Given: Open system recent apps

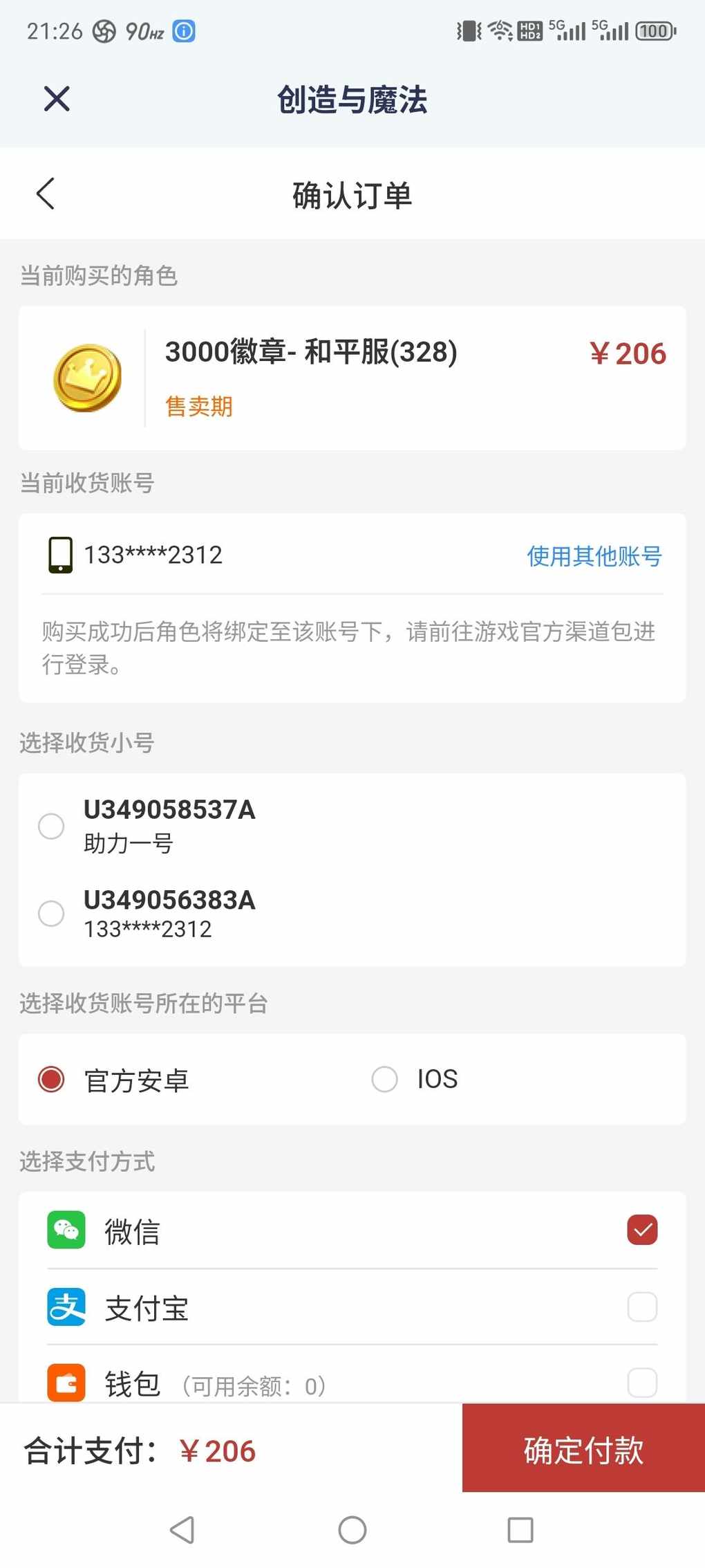Looking at the screenshot, I should click(x=520, y=1530).
